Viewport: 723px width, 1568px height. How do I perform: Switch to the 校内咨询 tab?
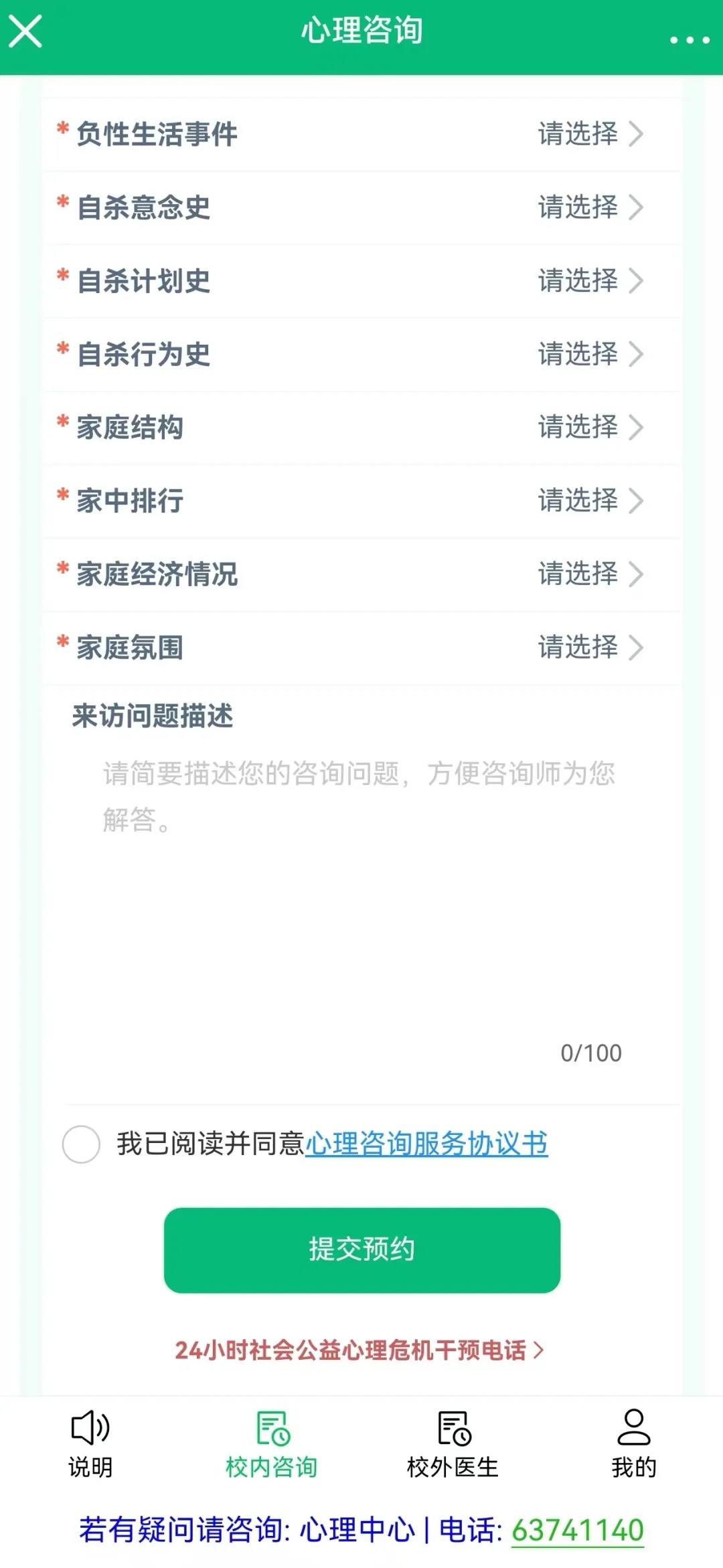pyautogui.click(x=271, y=1444)
